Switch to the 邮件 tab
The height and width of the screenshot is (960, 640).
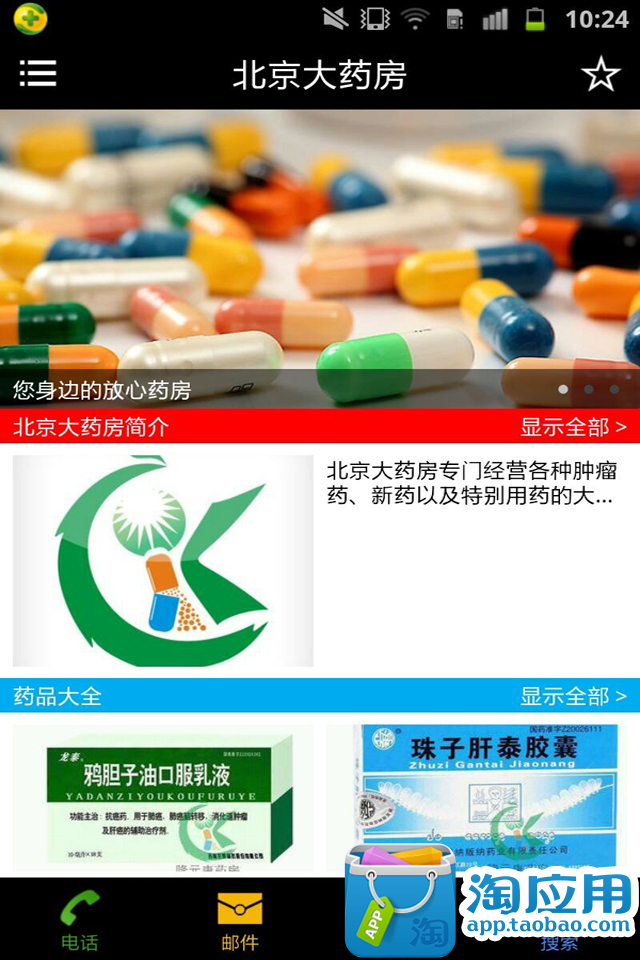240,920
